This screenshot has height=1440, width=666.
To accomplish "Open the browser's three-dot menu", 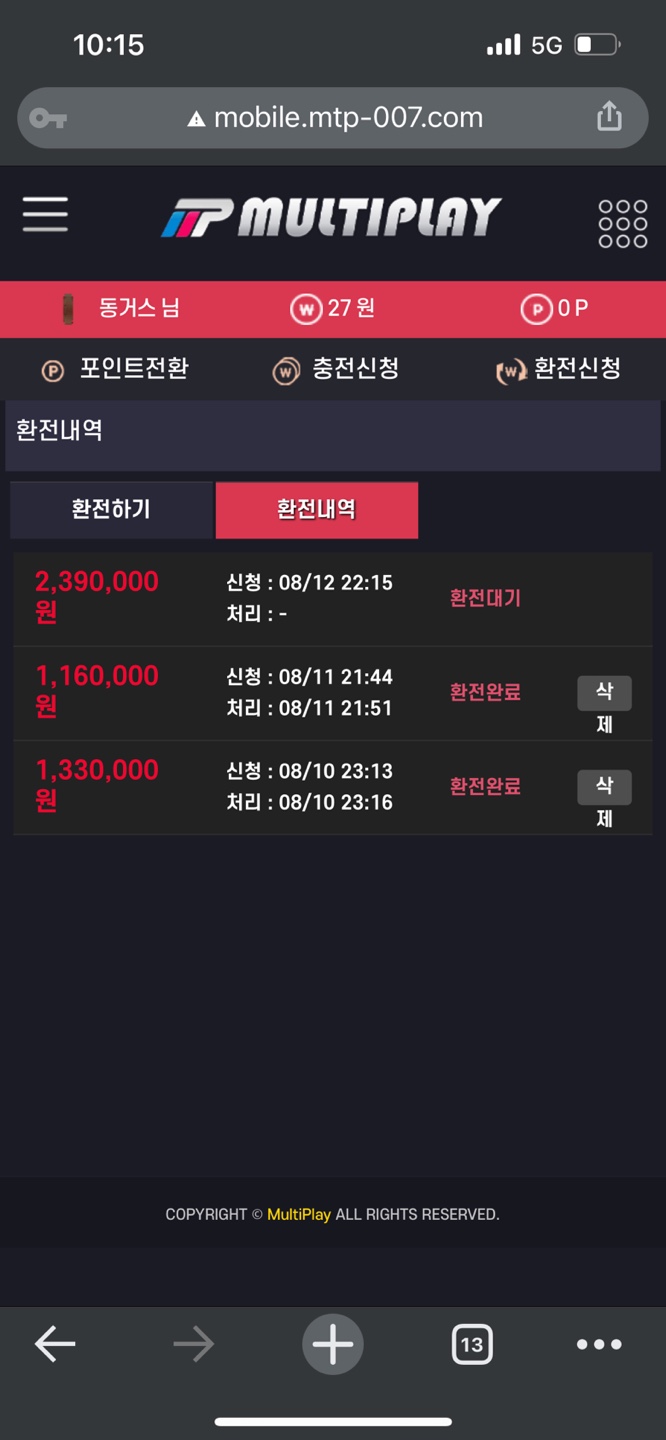I will pyautogui.click(x=599, y=1345).
